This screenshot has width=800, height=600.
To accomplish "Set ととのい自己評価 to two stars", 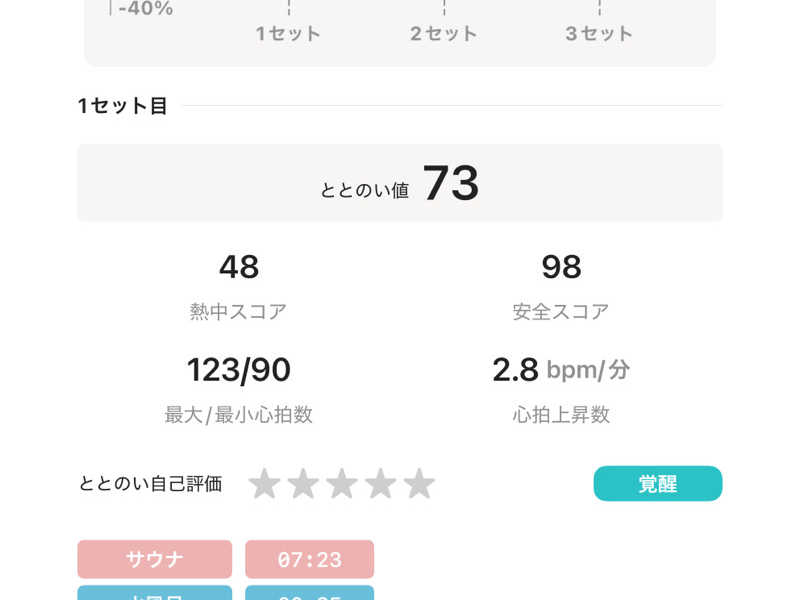I will (x=303, y=484).
